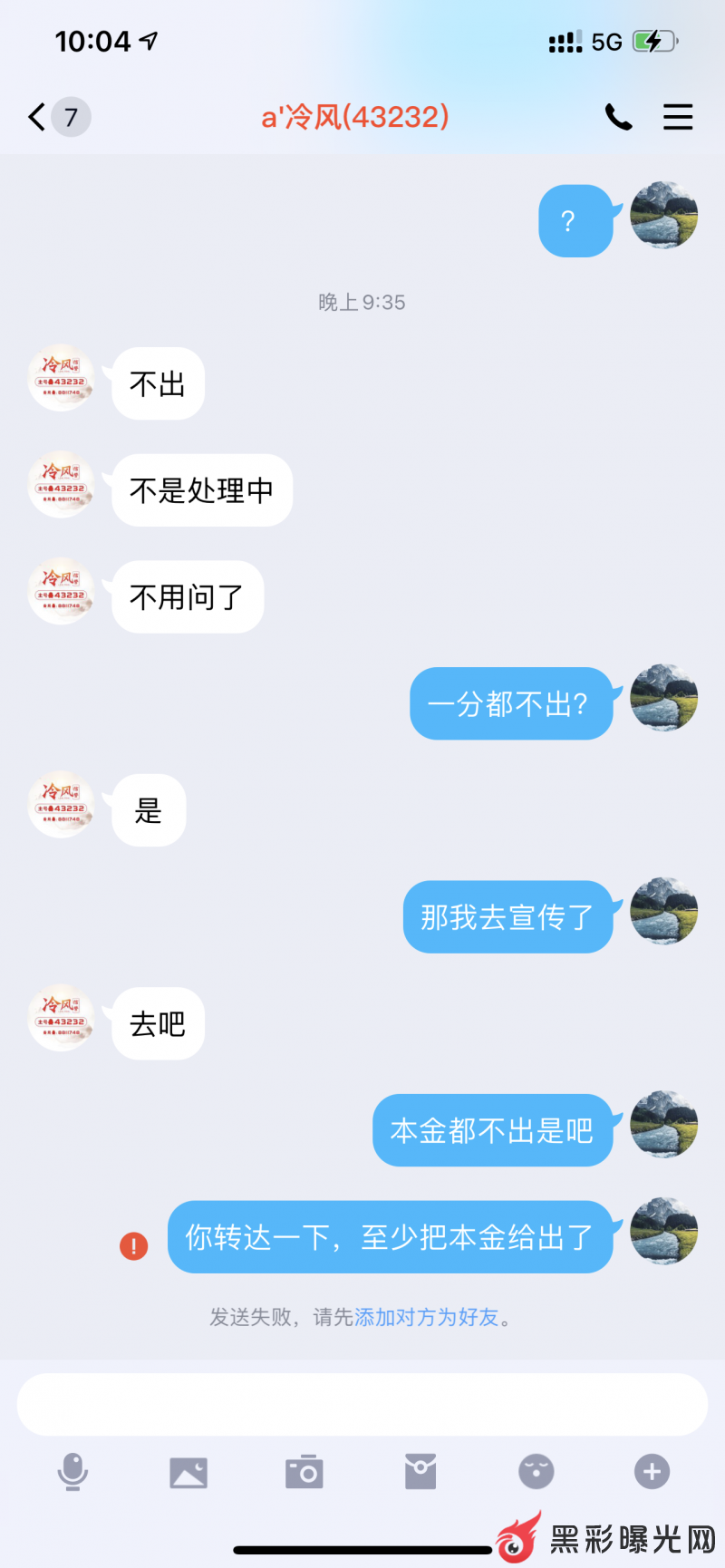Start a voice call with a'冷风

[618, 117]
